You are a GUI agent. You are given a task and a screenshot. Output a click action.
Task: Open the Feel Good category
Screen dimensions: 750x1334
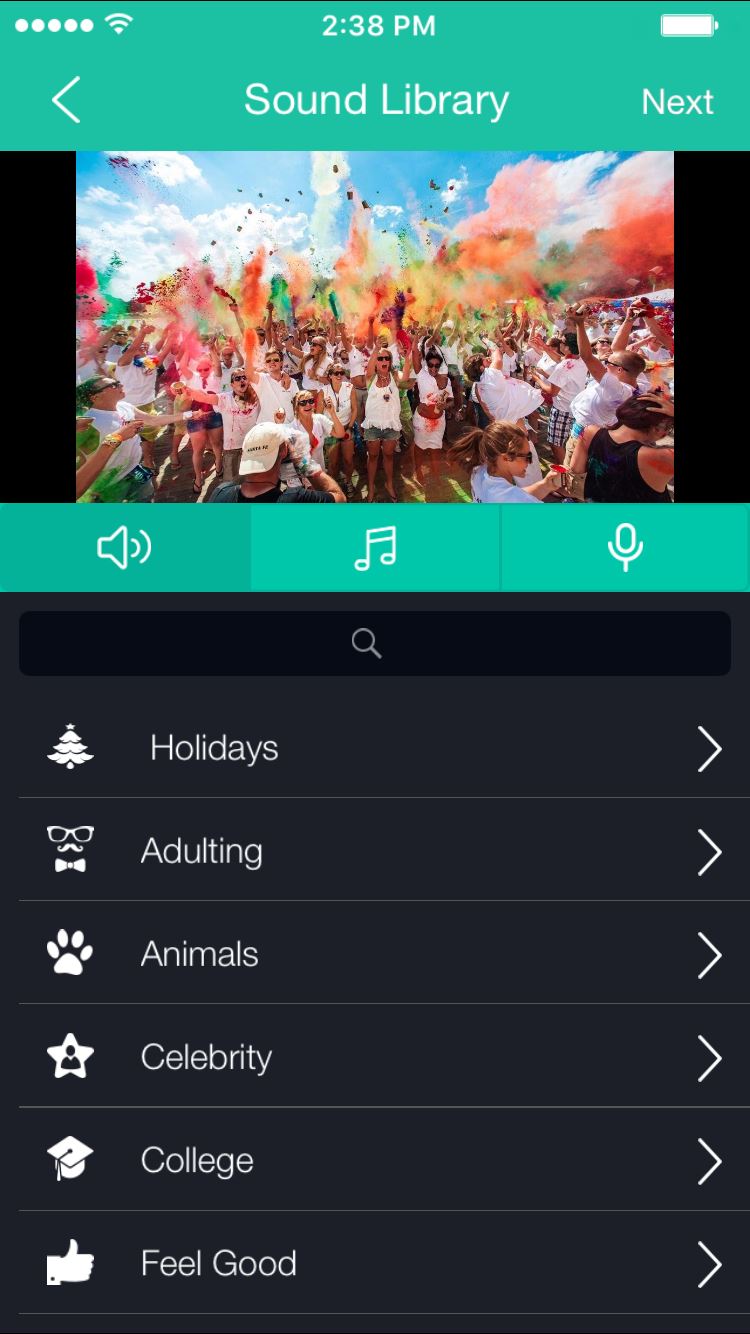pos(375,1263)
